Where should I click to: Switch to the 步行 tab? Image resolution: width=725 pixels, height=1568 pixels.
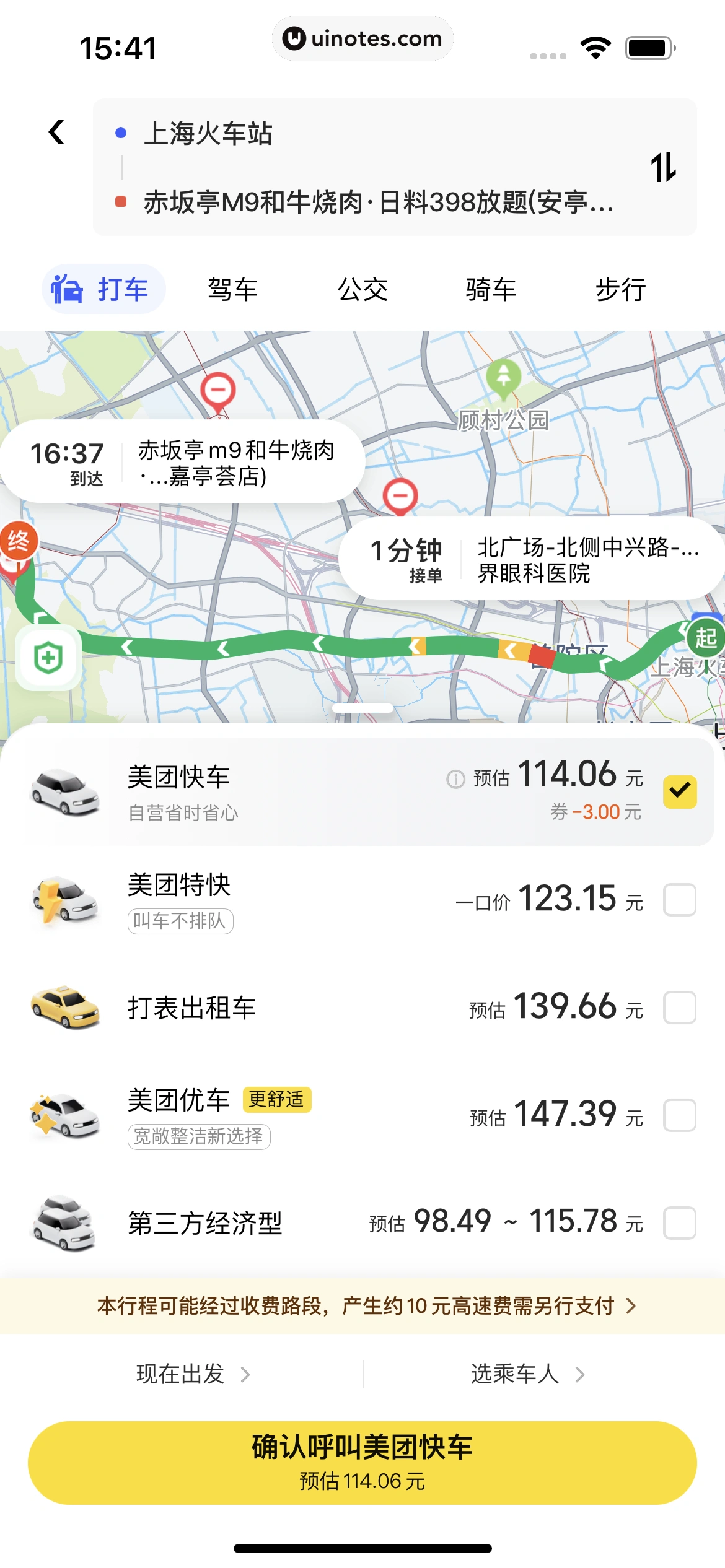(x=621, y=289)
